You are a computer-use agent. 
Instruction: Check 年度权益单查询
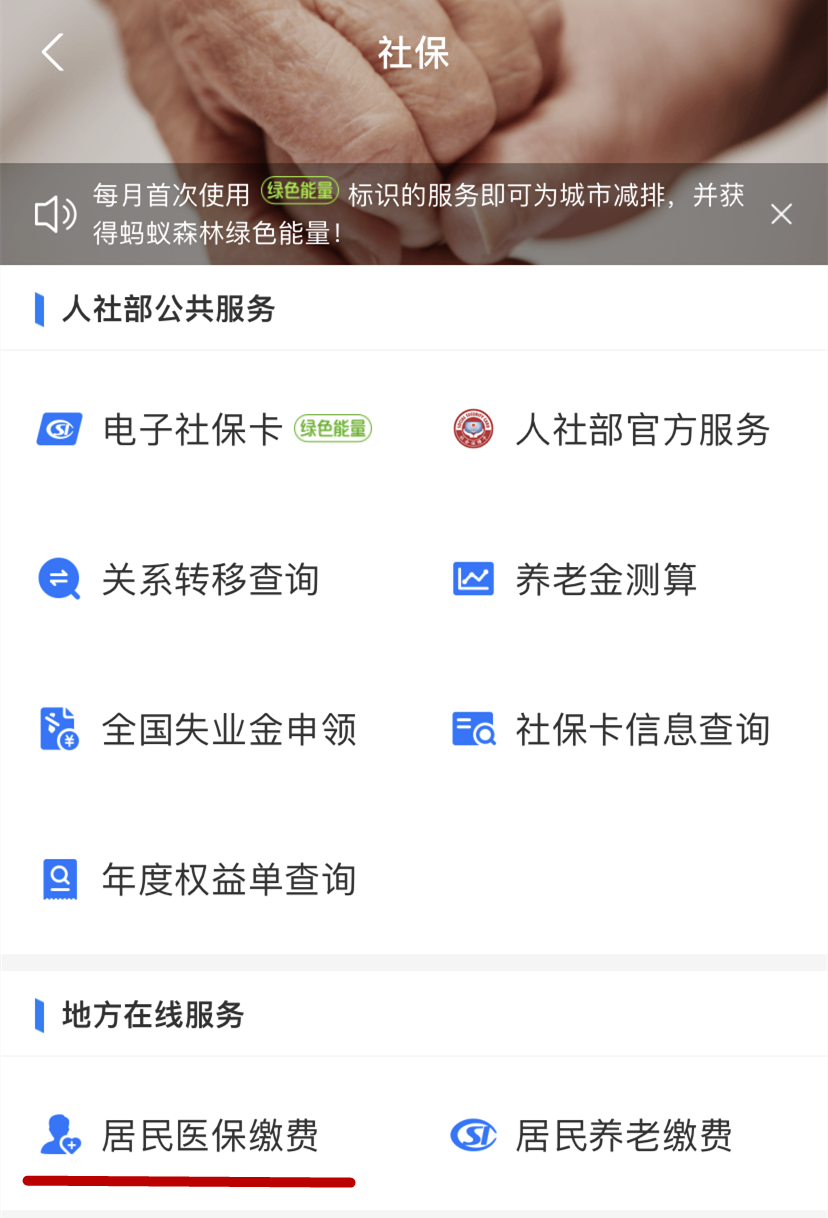199,880
